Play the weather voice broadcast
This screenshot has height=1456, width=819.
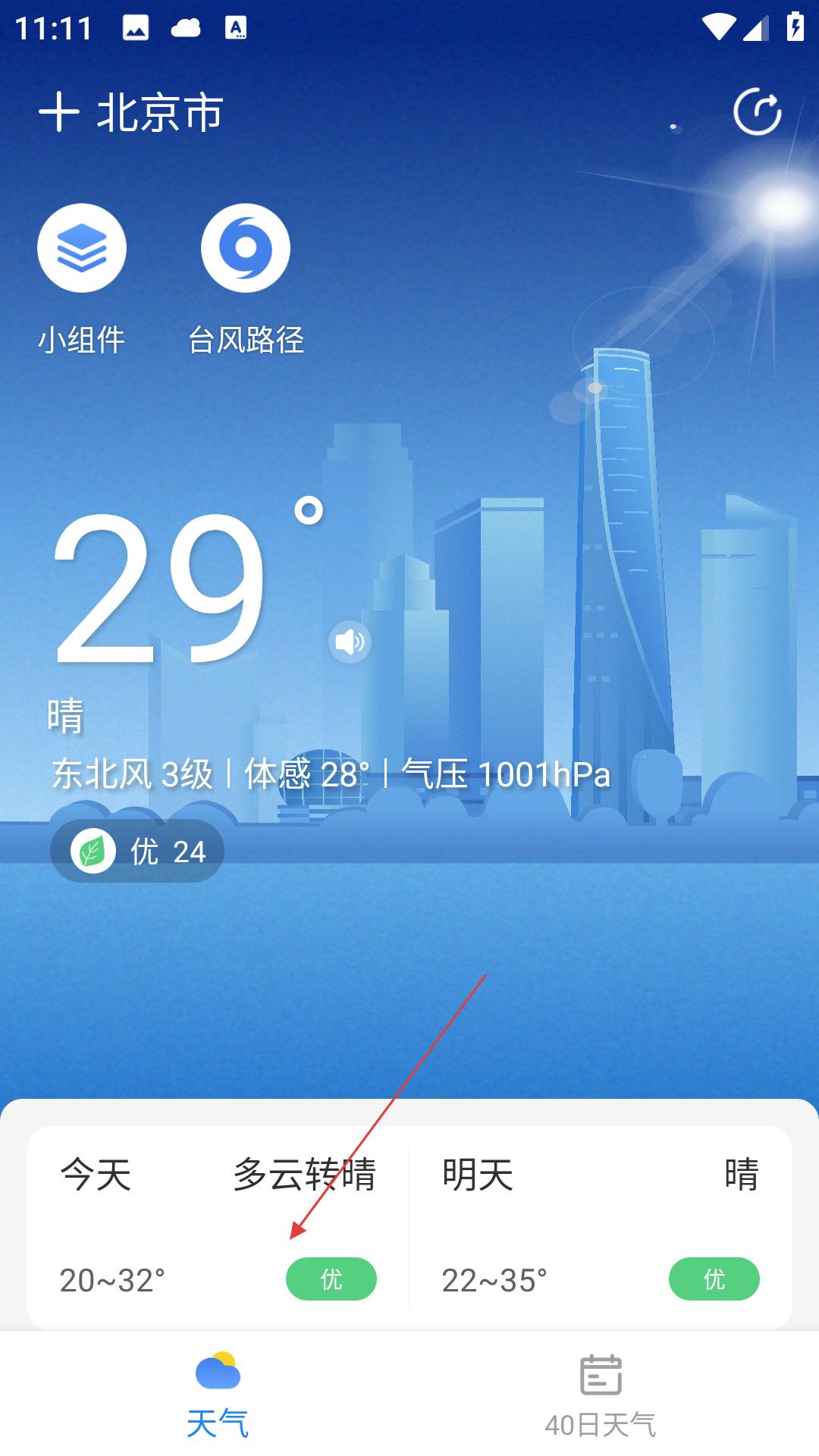[x=350, y=642]
